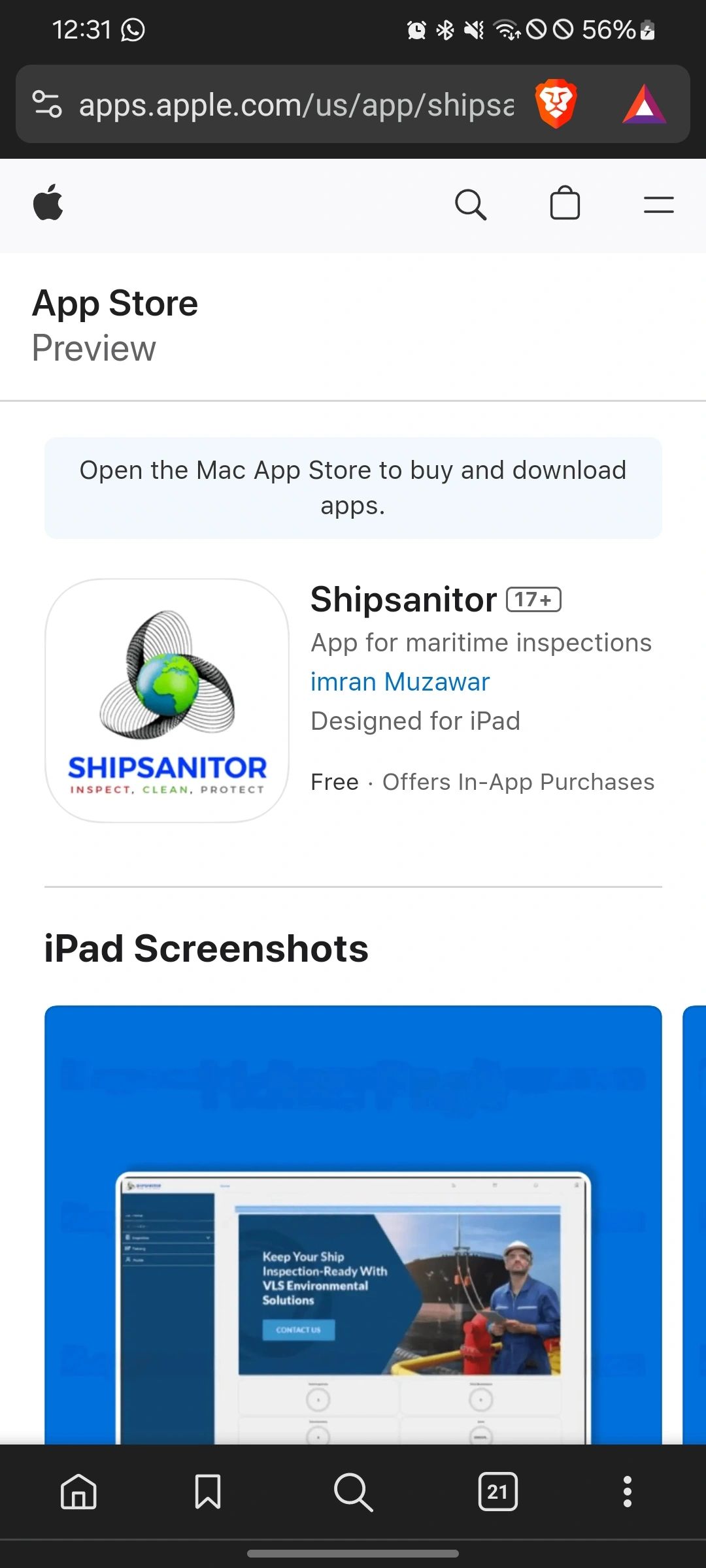Open Brave Shields lion icon
The image size is (706, 1568).
556,105
